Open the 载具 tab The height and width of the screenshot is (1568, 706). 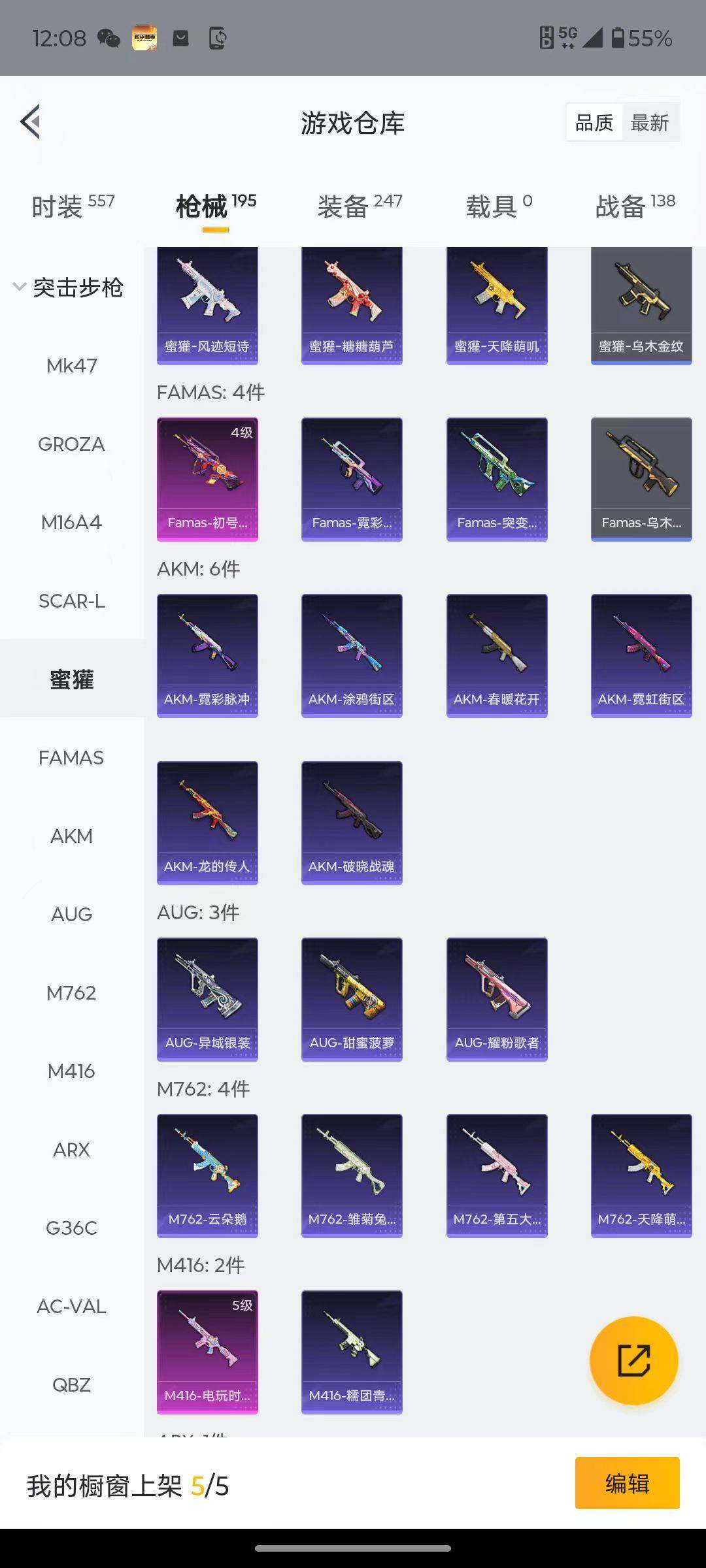coord(498,206)
